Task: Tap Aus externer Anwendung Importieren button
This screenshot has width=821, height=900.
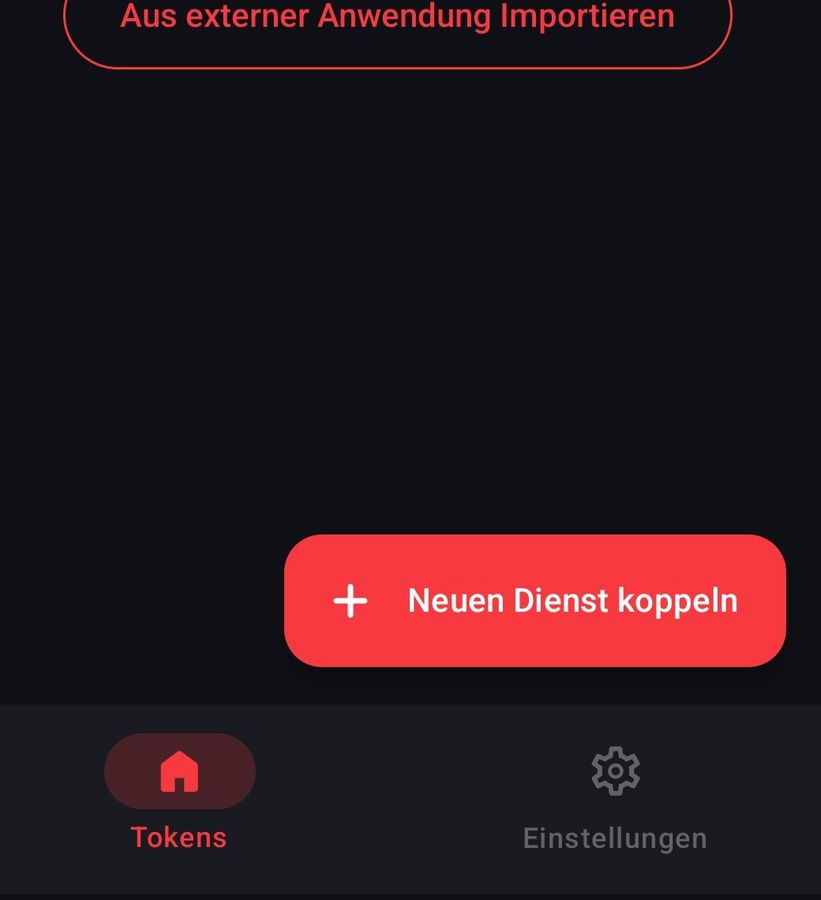Action: tap(397, 22)
